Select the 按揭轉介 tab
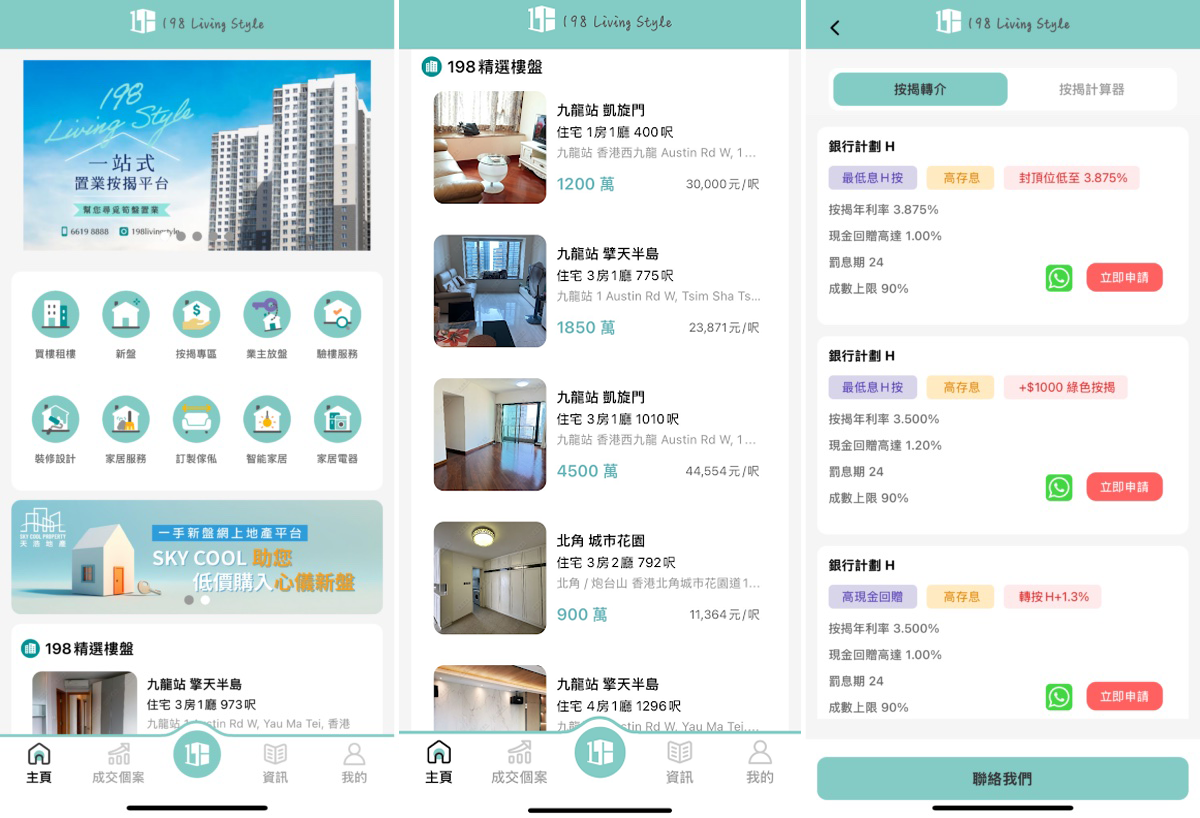Viewport: 1200px width, 818px height. (x=920, y=89)
